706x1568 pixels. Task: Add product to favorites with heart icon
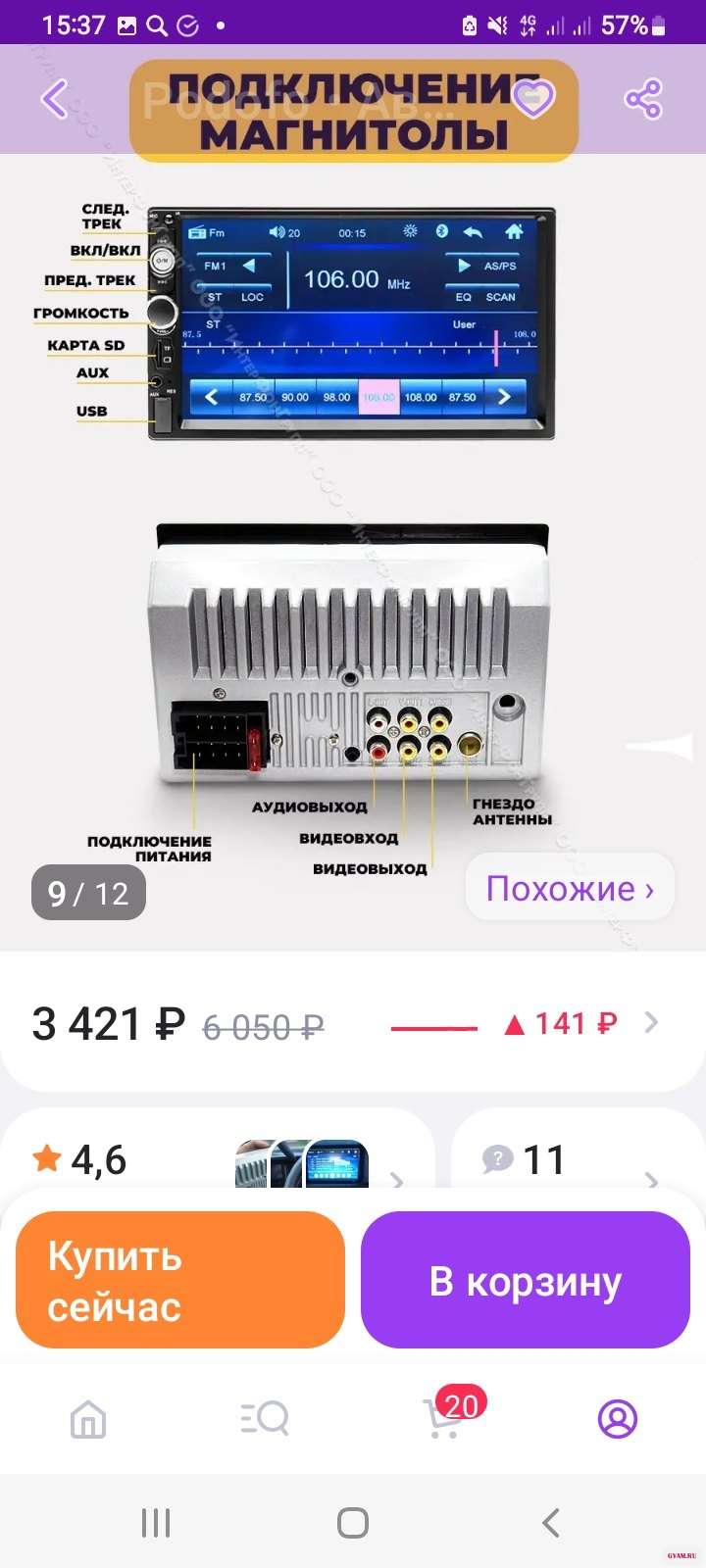(532, 99)
